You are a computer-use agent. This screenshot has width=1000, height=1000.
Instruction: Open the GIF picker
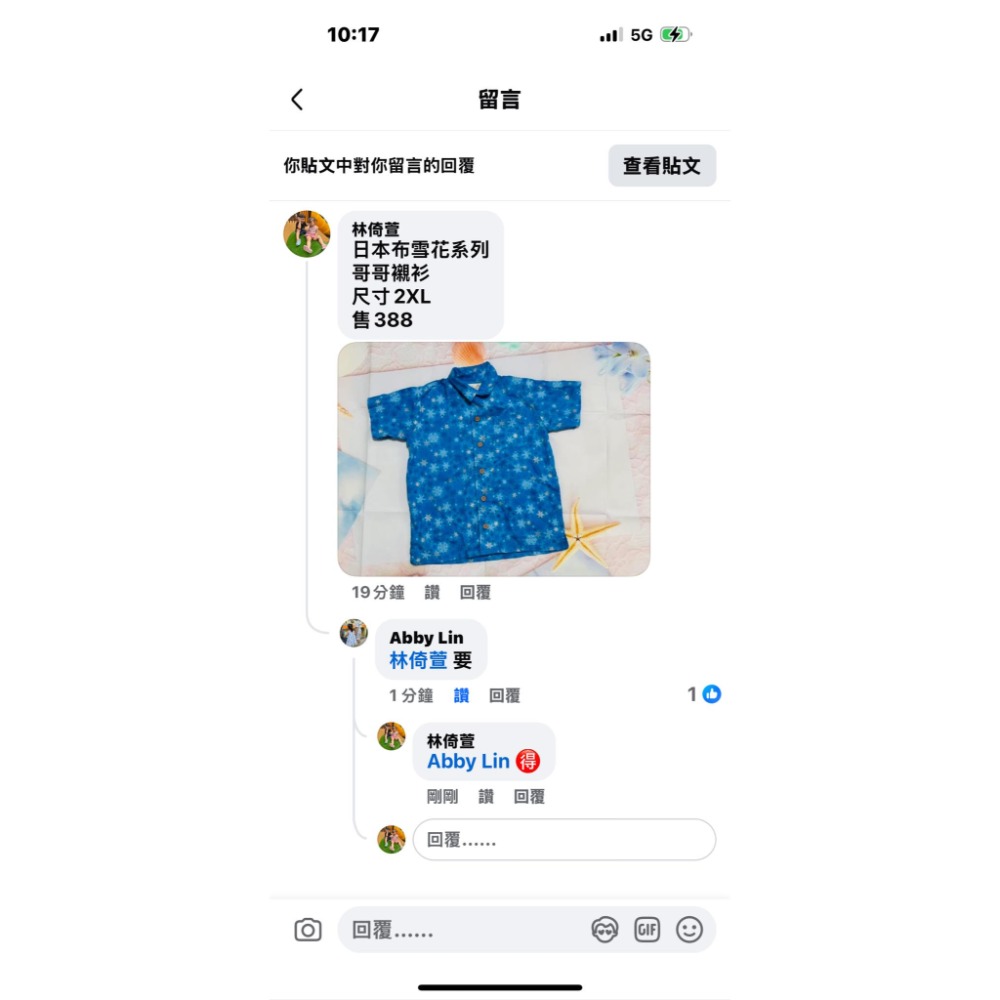click(647, 930)
